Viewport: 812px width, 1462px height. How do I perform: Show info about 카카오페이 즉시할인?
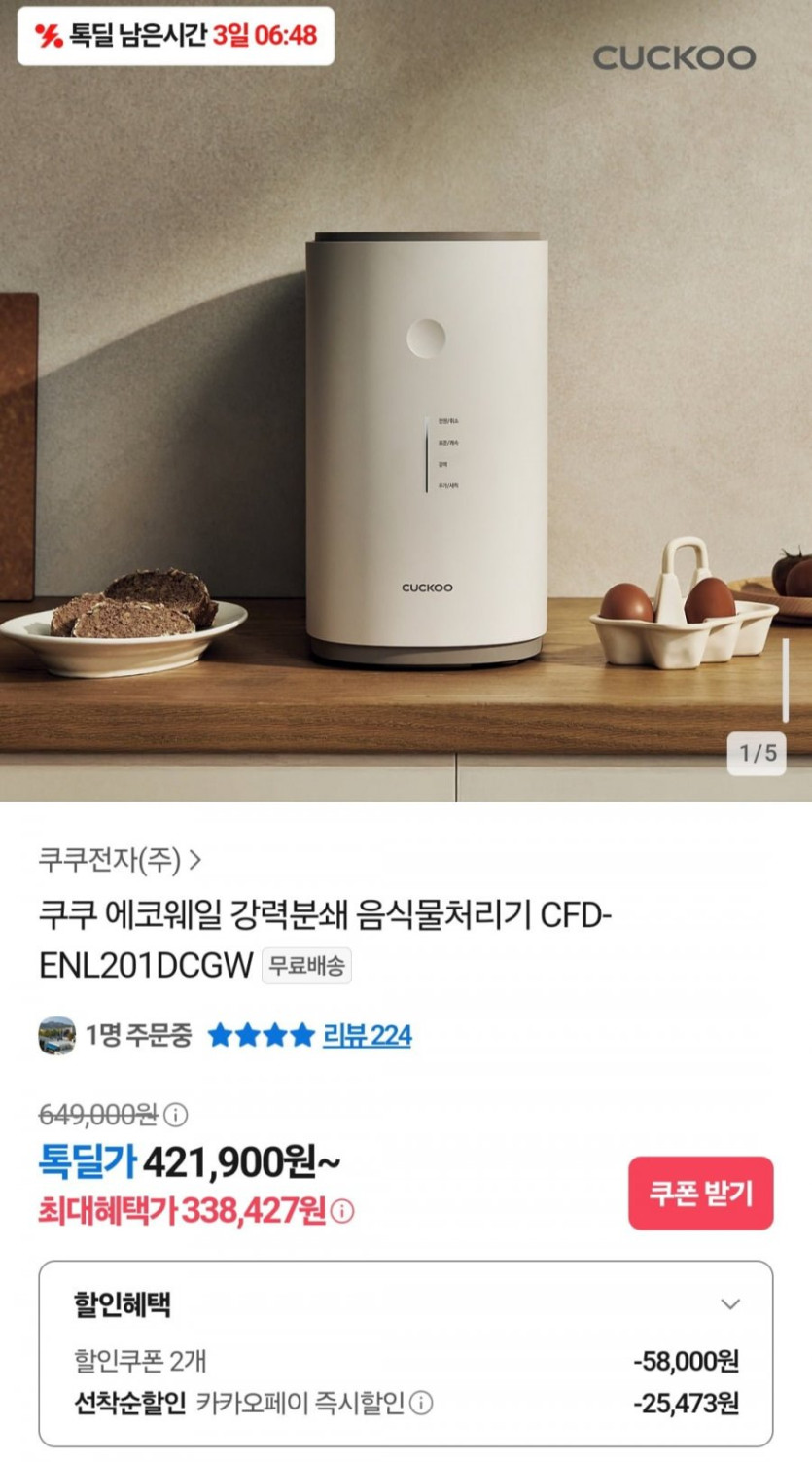pyautogui.click(x=421, y=1404)
